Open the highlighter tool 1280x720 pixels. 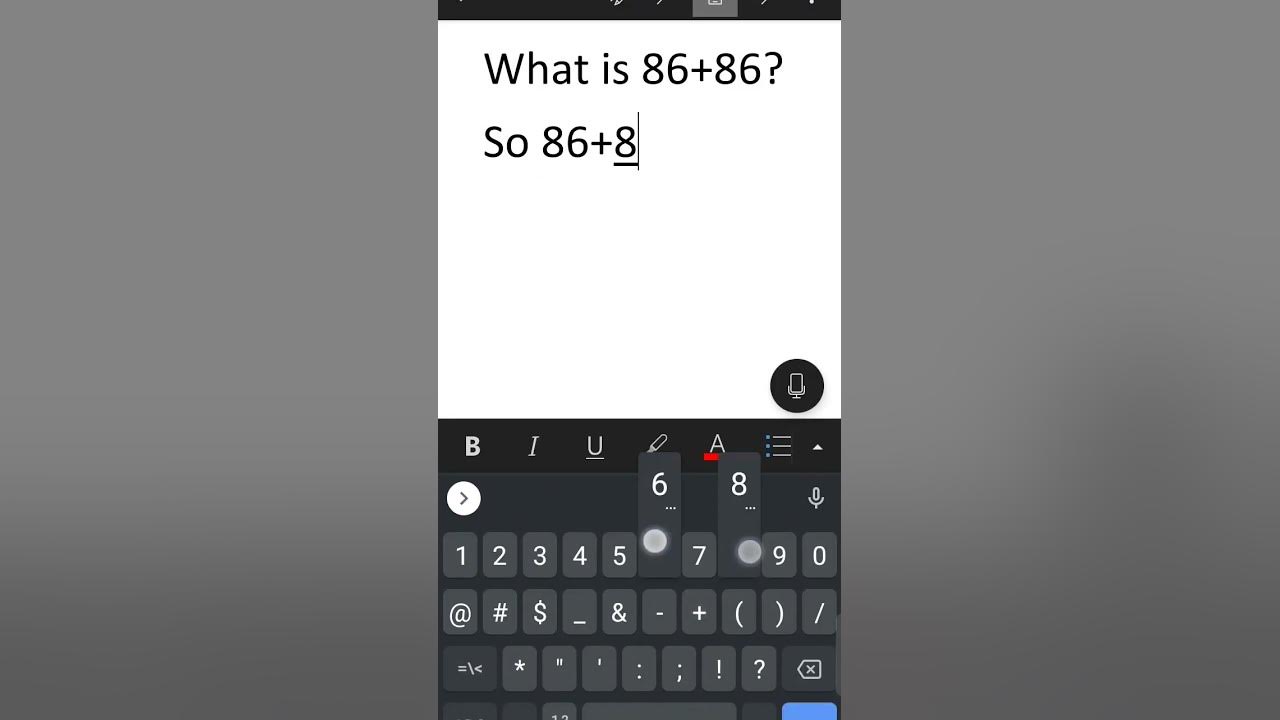click(x=657, y=444)
